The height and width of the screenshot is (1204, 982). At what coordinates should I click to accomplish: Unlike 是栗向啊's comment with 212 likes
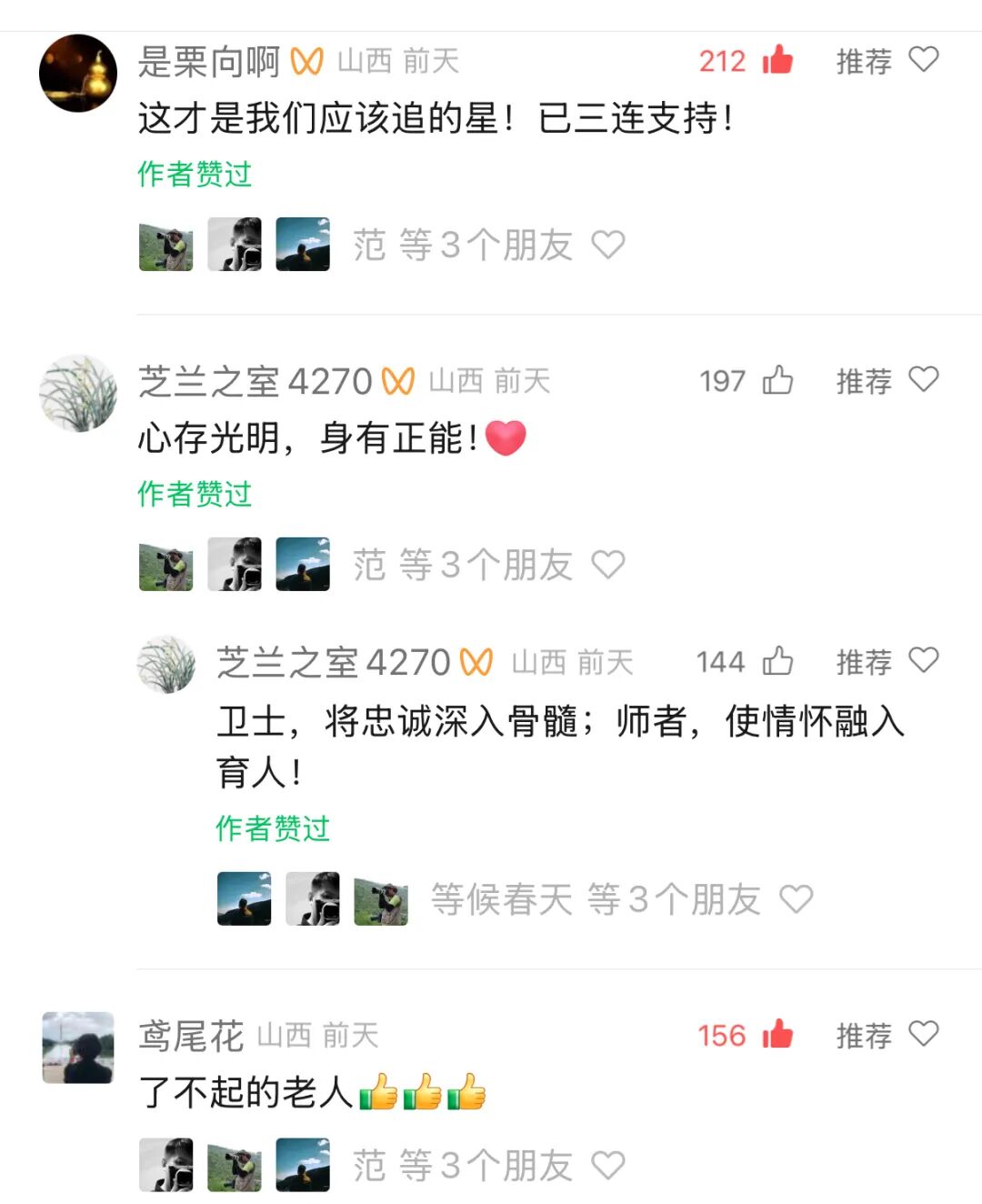(777, 61)
